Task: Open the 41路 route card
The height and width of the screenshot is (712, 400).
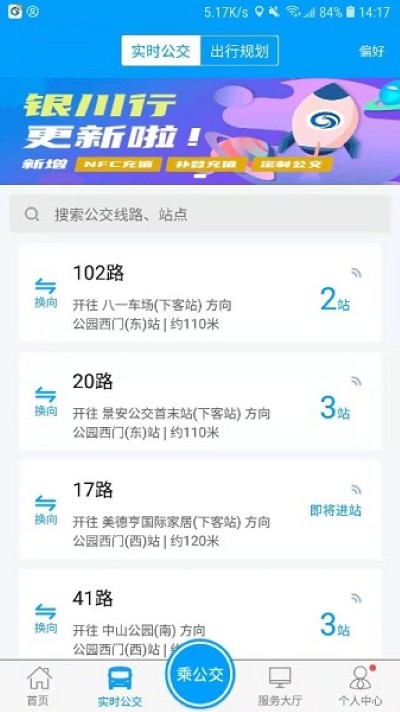Action: (200, 614)
